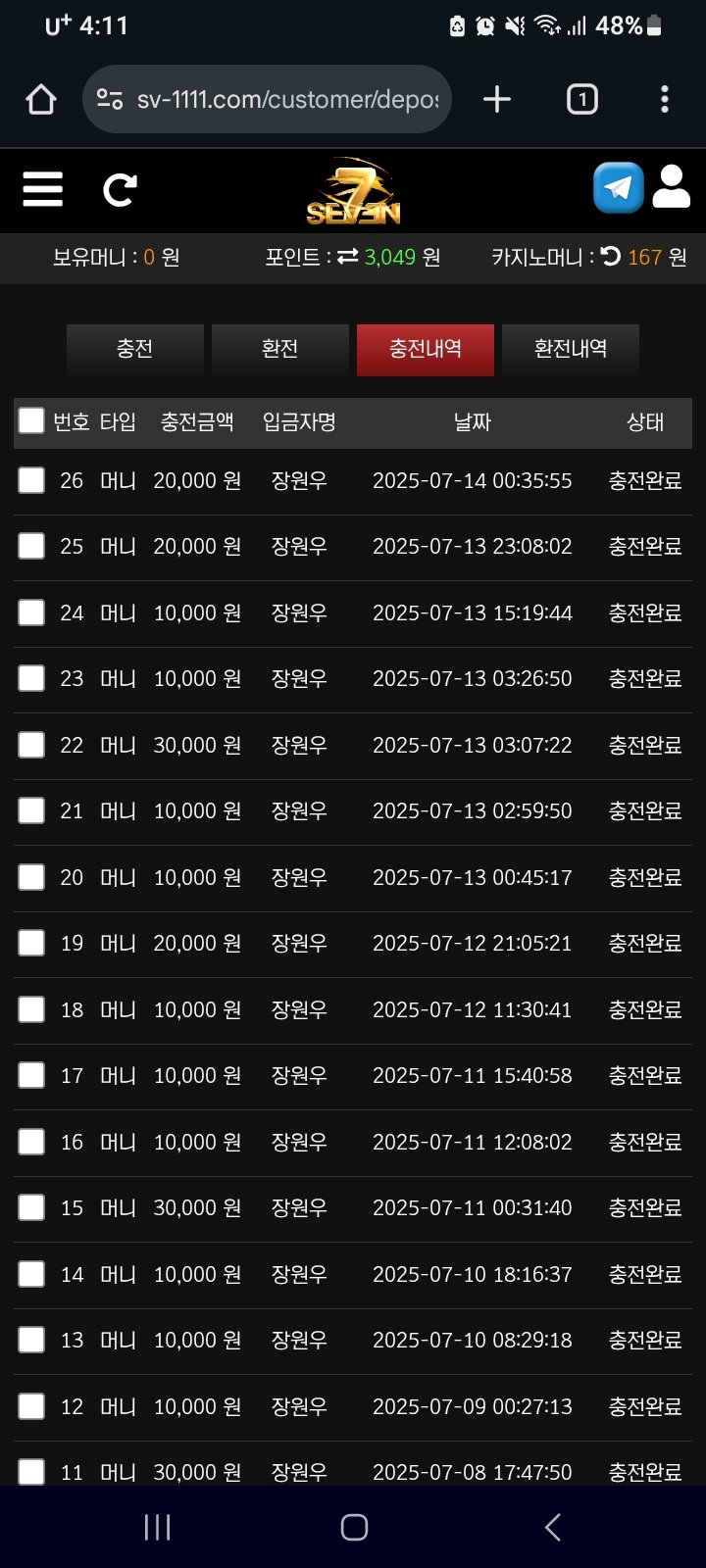
Task: Select the 충전내역 tab
Action: (x=425, y=349)
